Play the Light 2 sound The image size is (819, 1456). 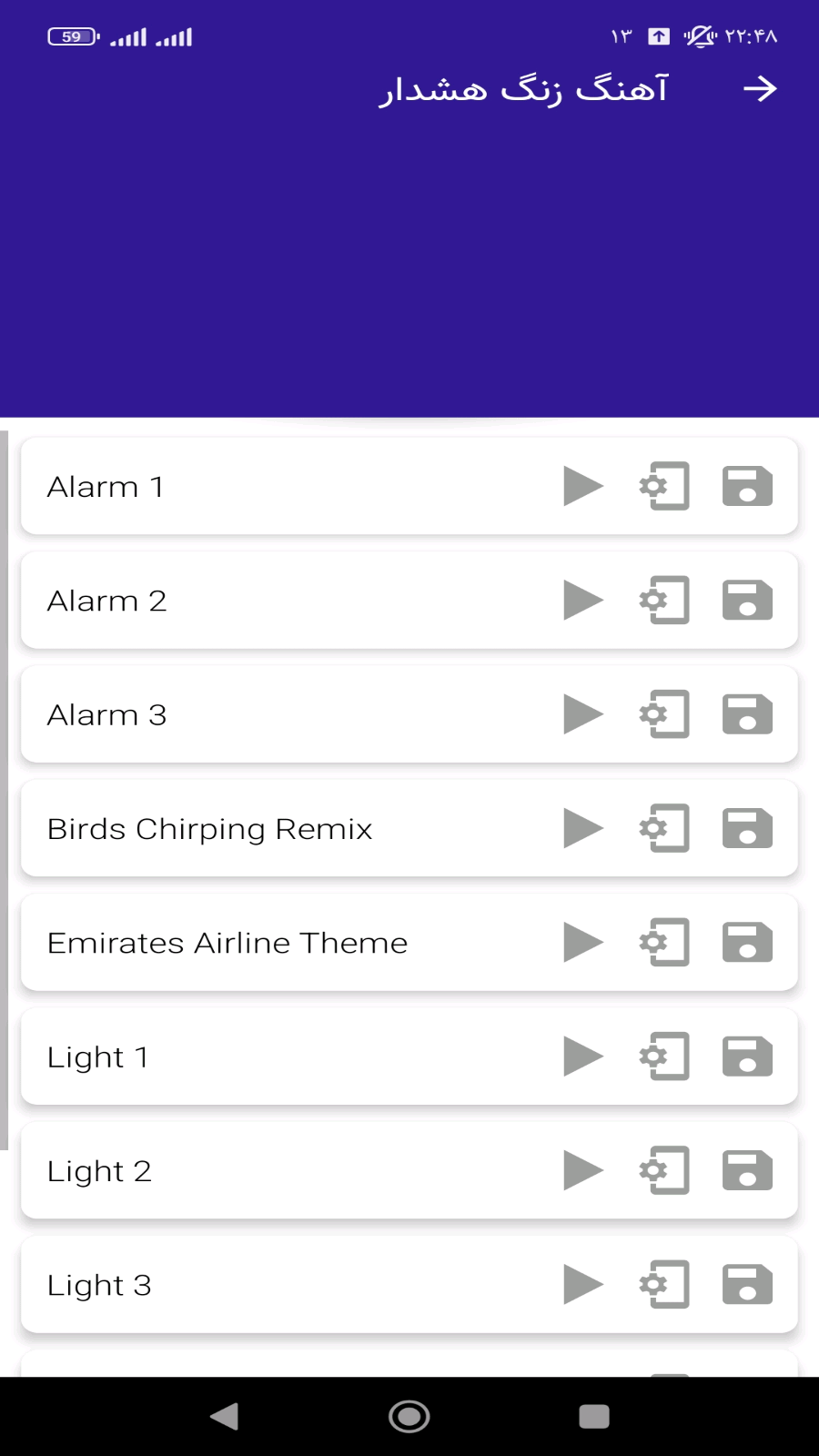583,1170
